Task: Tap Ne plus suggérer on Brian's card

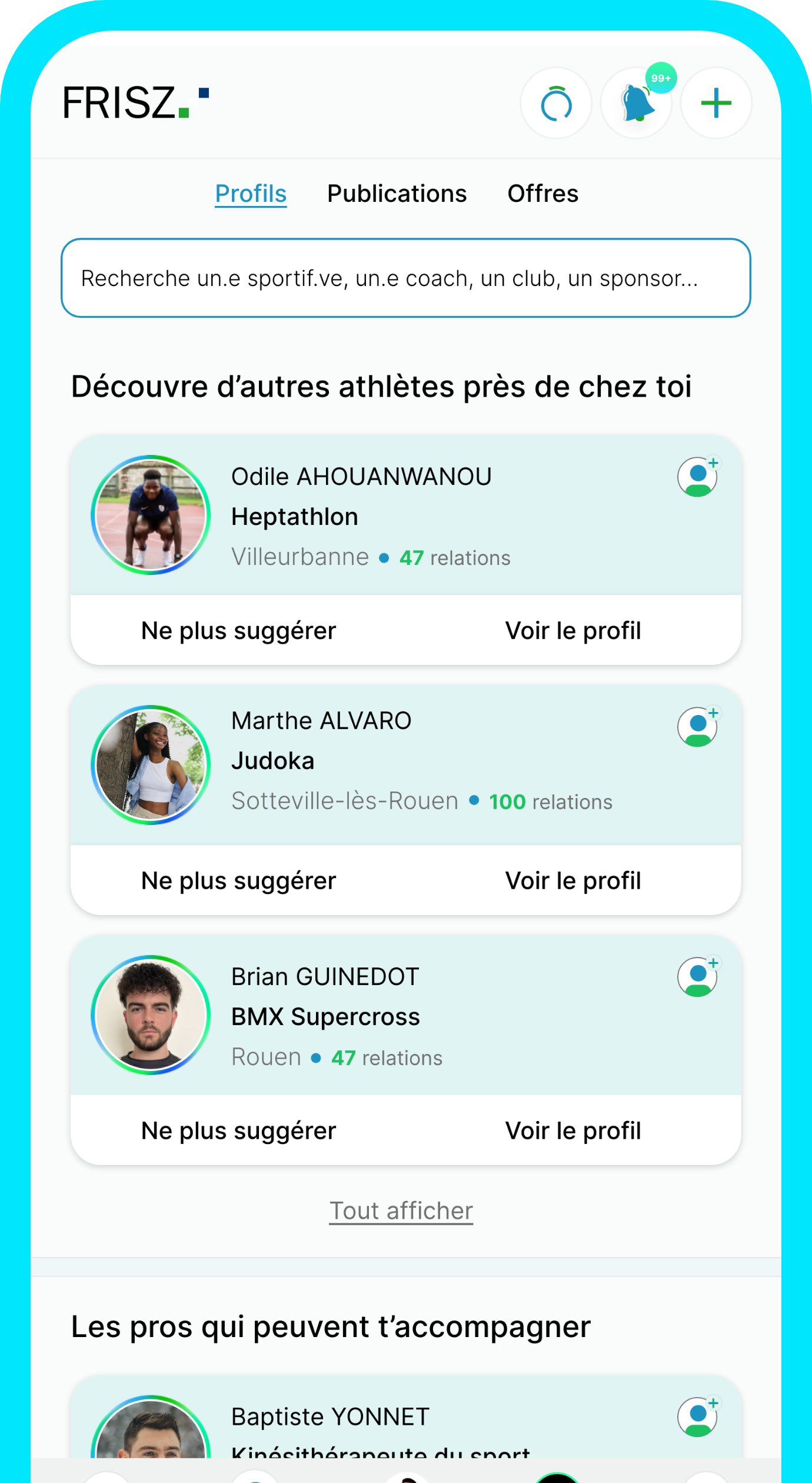Action: (x=238, y=1130)
